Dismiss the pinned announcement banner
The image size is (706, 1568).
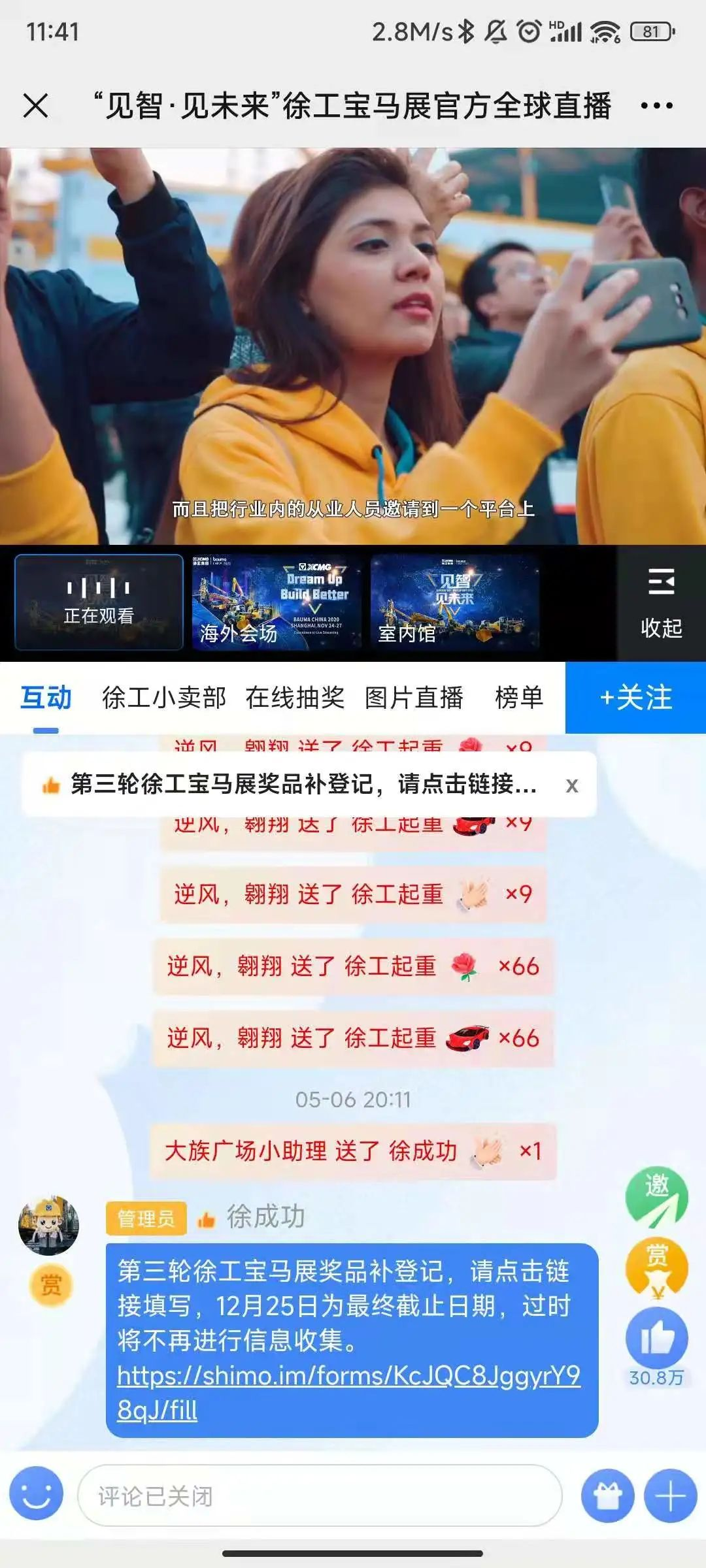coord(572,785)
